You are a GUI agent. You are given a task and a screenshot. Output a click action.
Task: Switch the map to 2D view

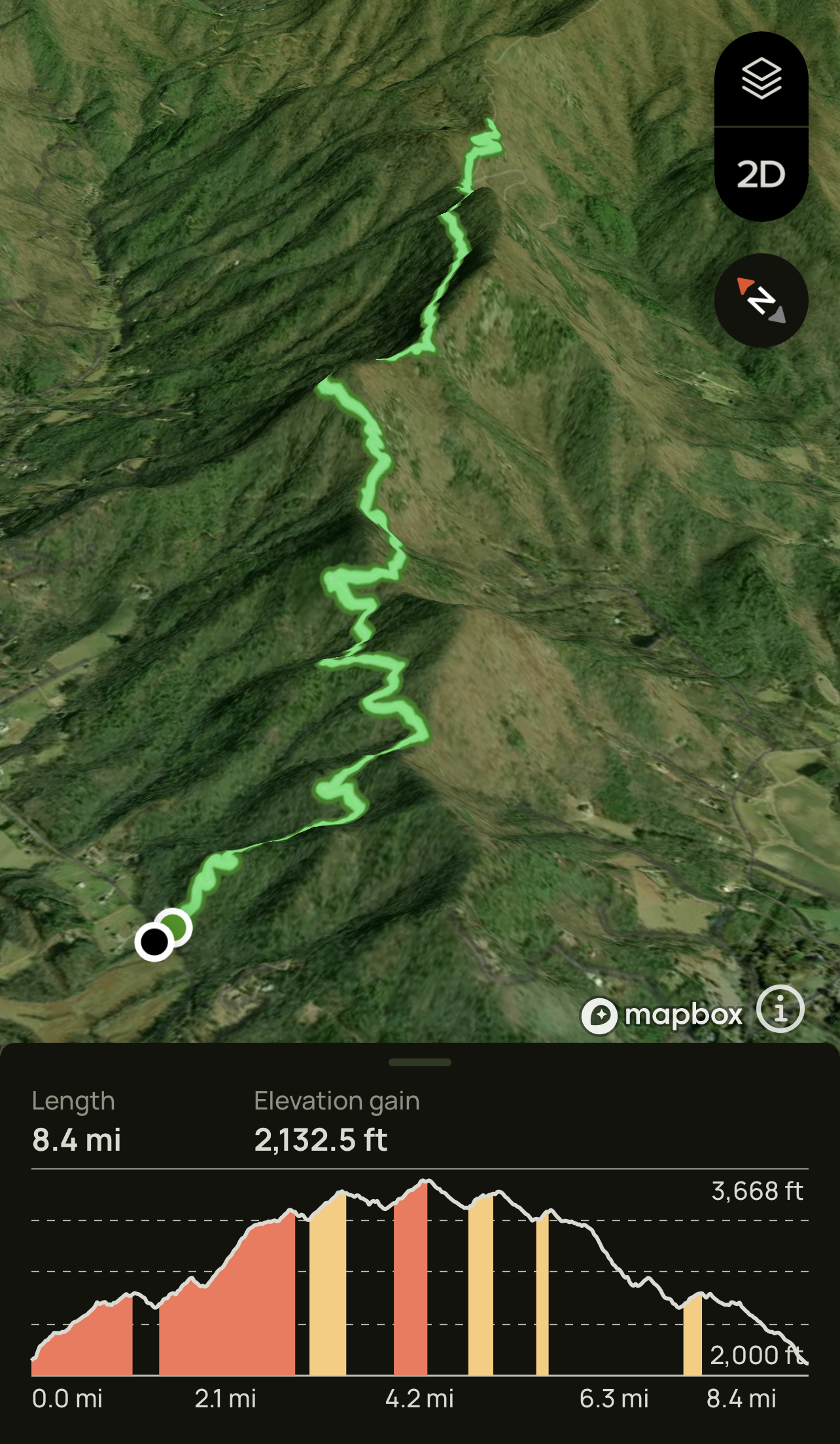[761, 174]
